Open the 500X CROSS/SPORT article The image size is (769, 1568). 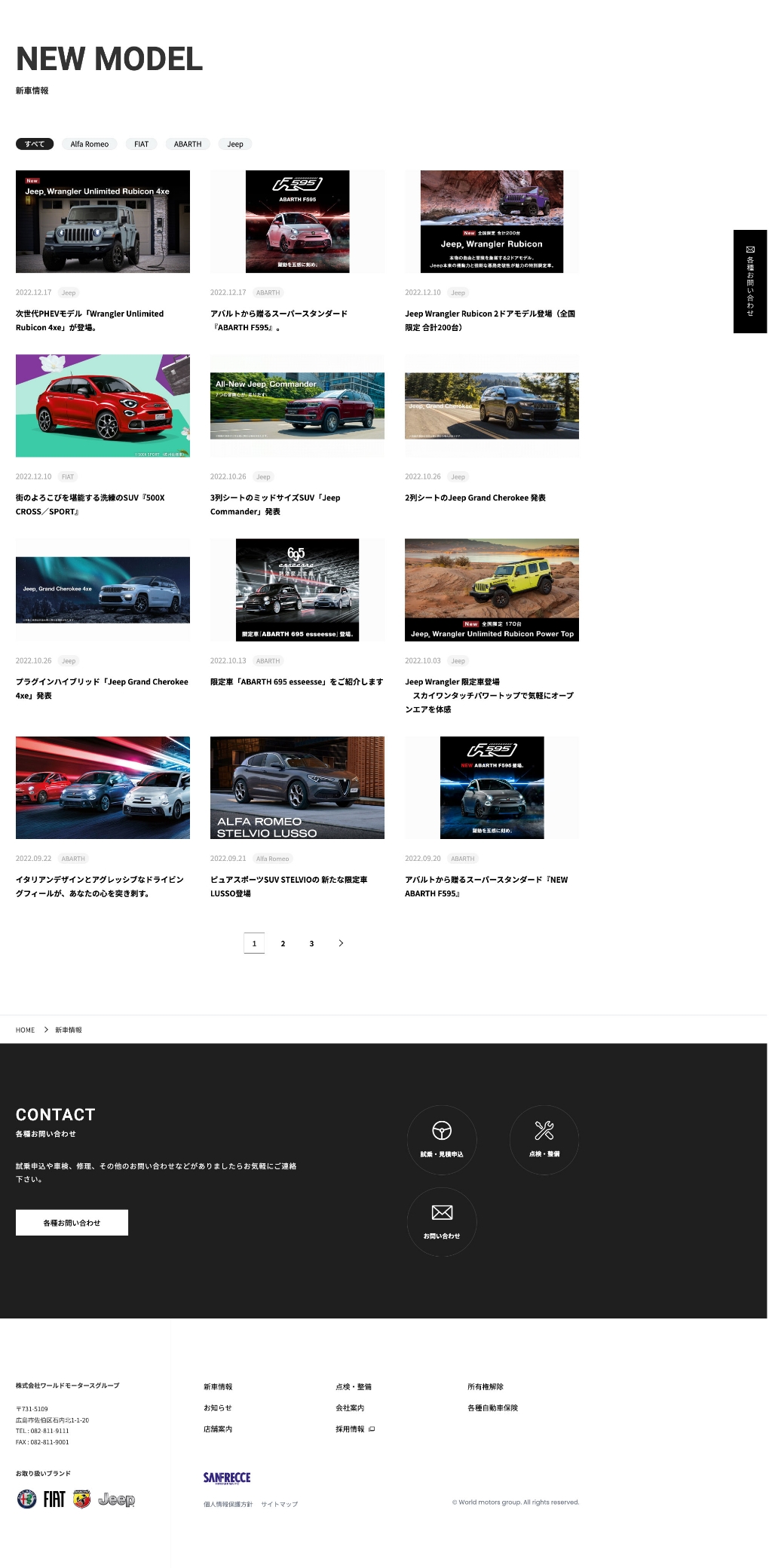(103, 406)
